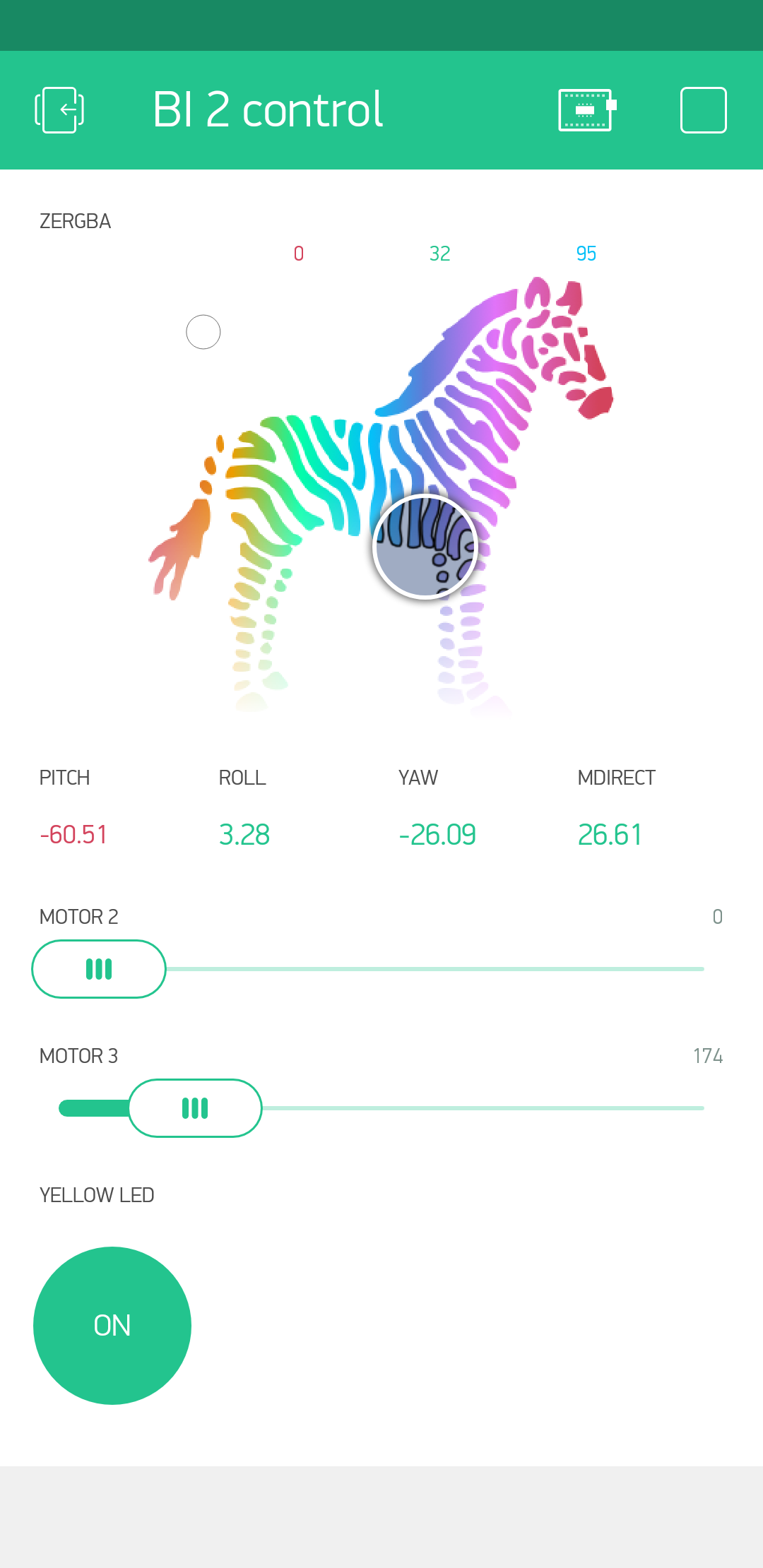The image size is (763, 1568).
Task: Stop the running project
Action: 703,110
